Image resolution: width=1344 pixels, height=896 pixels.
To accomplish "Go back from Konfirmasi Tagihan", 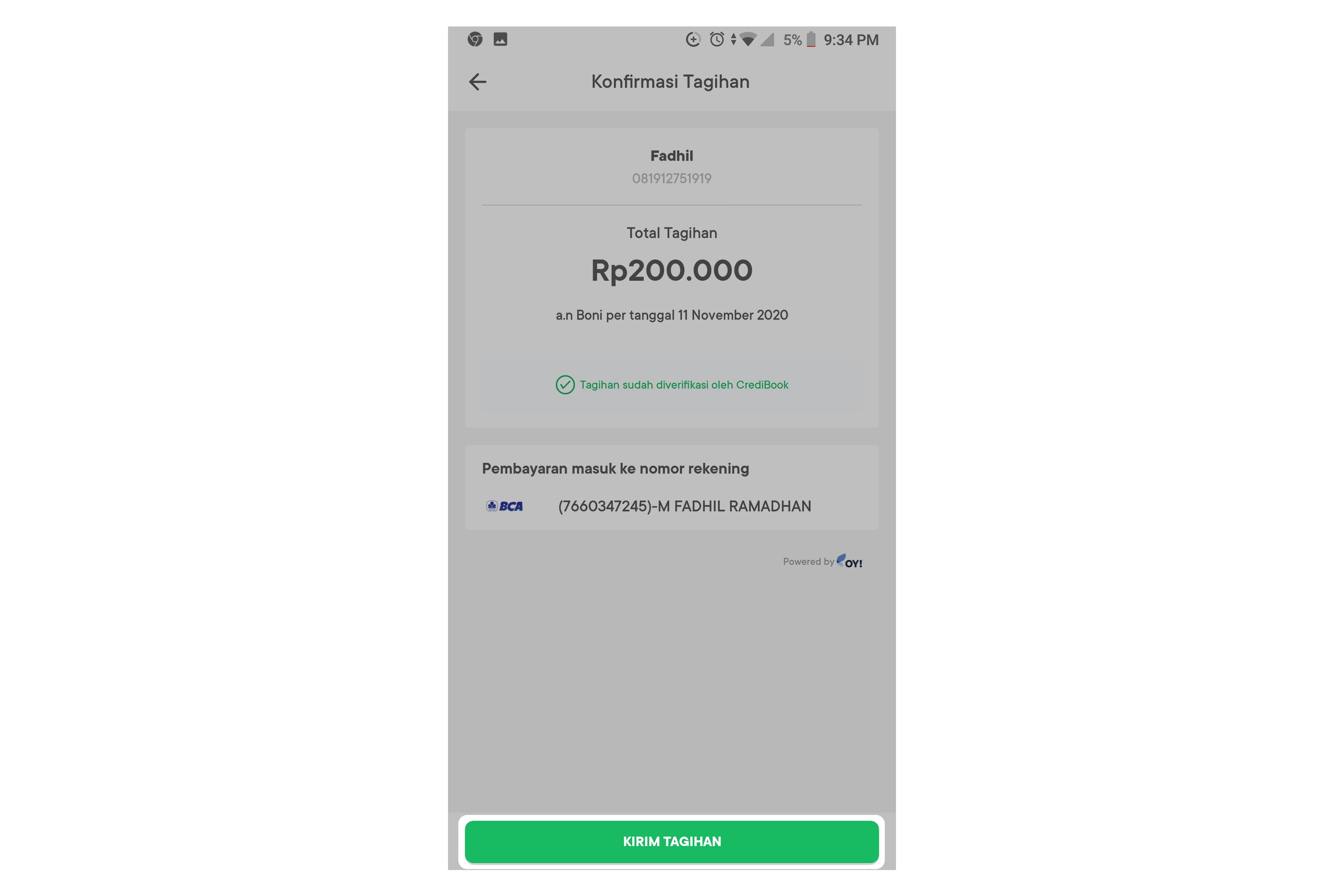I will coord(478,82).
